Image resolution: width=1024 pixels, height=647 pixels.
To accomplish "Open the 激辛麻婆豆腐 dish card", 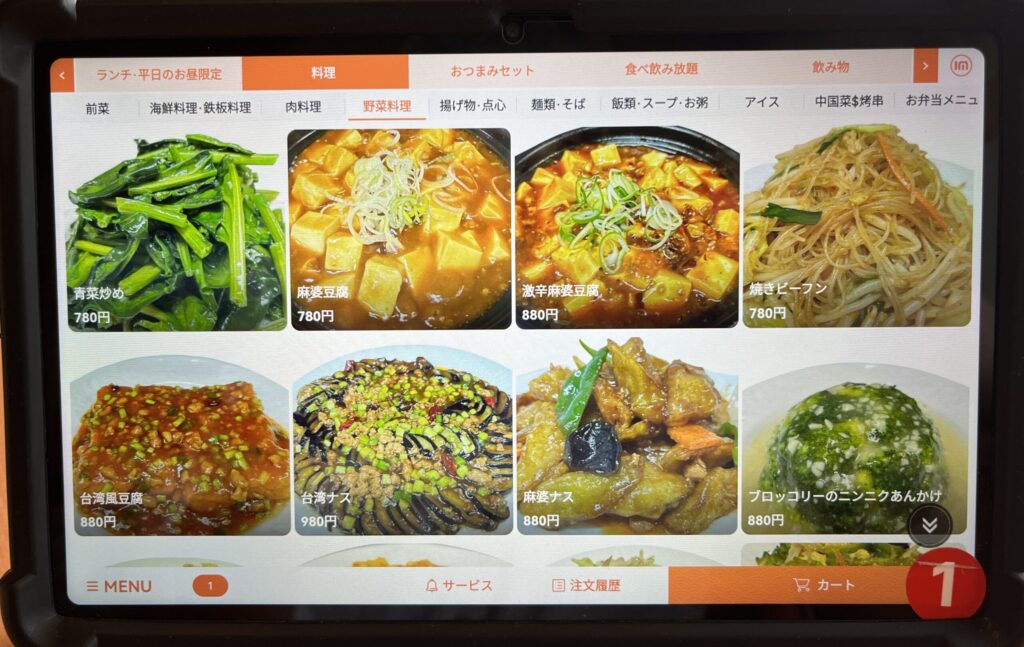I will [627, 228].
